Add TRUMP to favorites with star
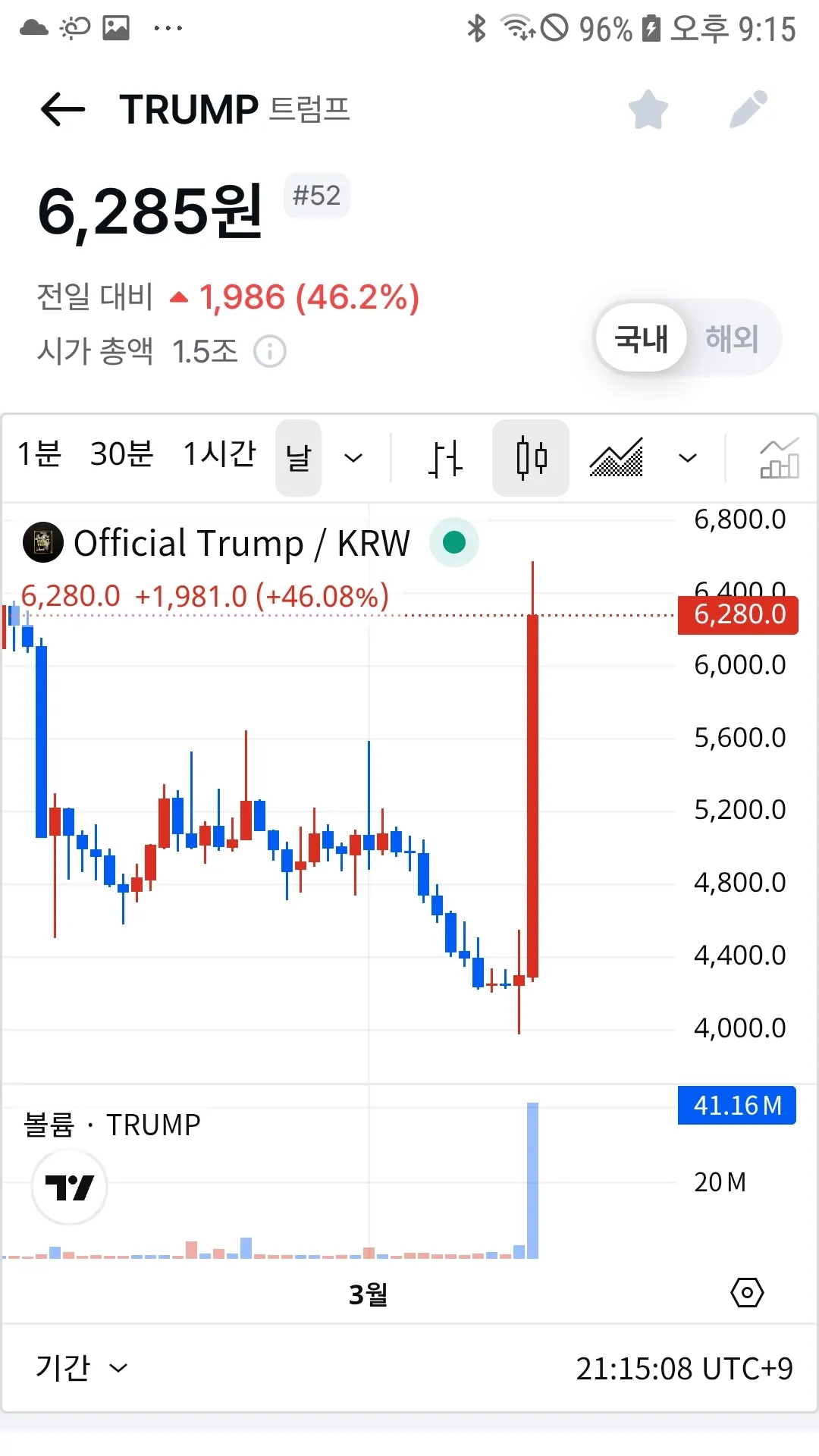The image size is (819, 1456). click(x=648, y=110)
